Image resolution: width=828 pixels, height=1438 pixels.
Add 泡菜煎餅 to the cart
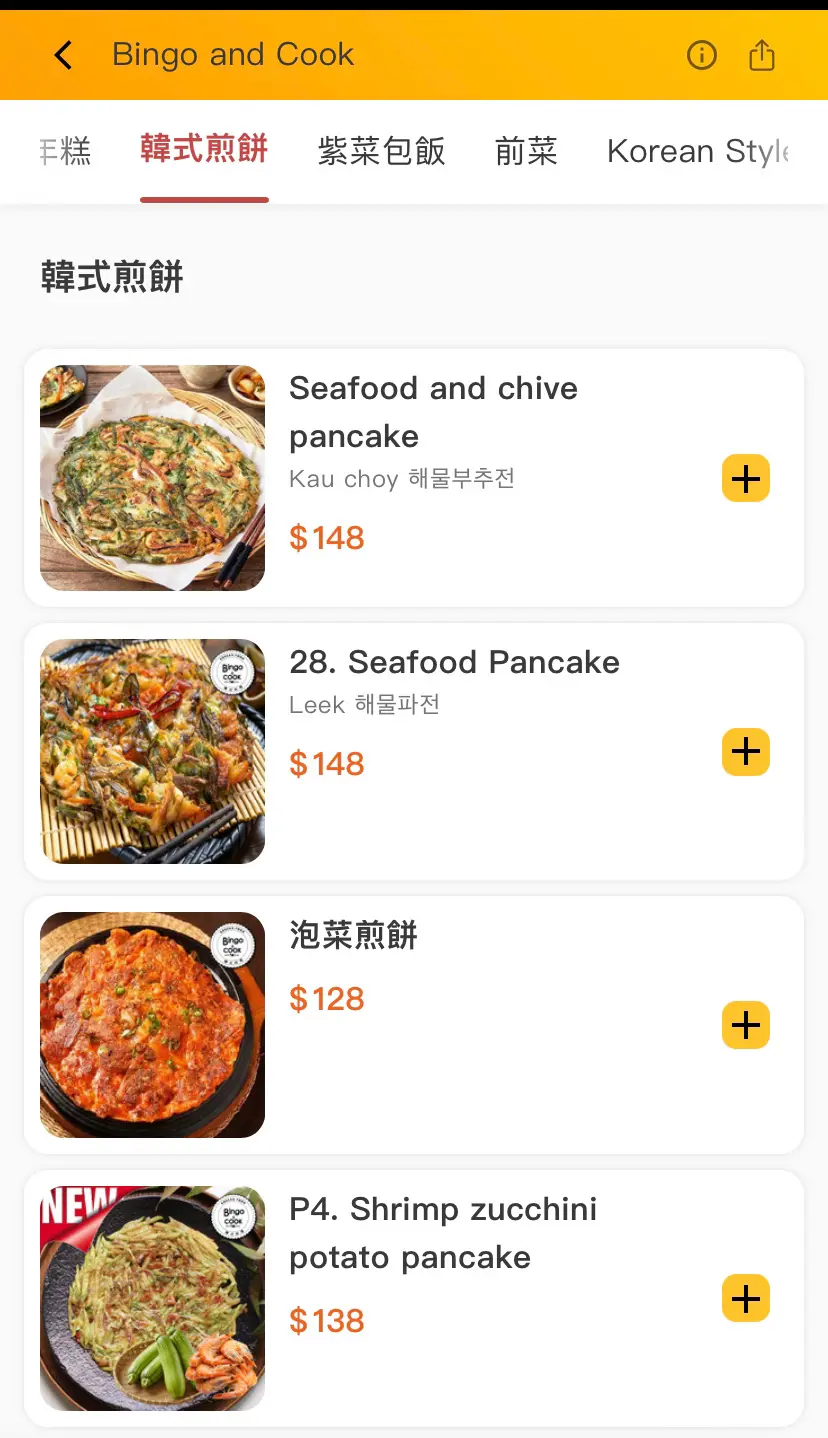coord(746,1025)
